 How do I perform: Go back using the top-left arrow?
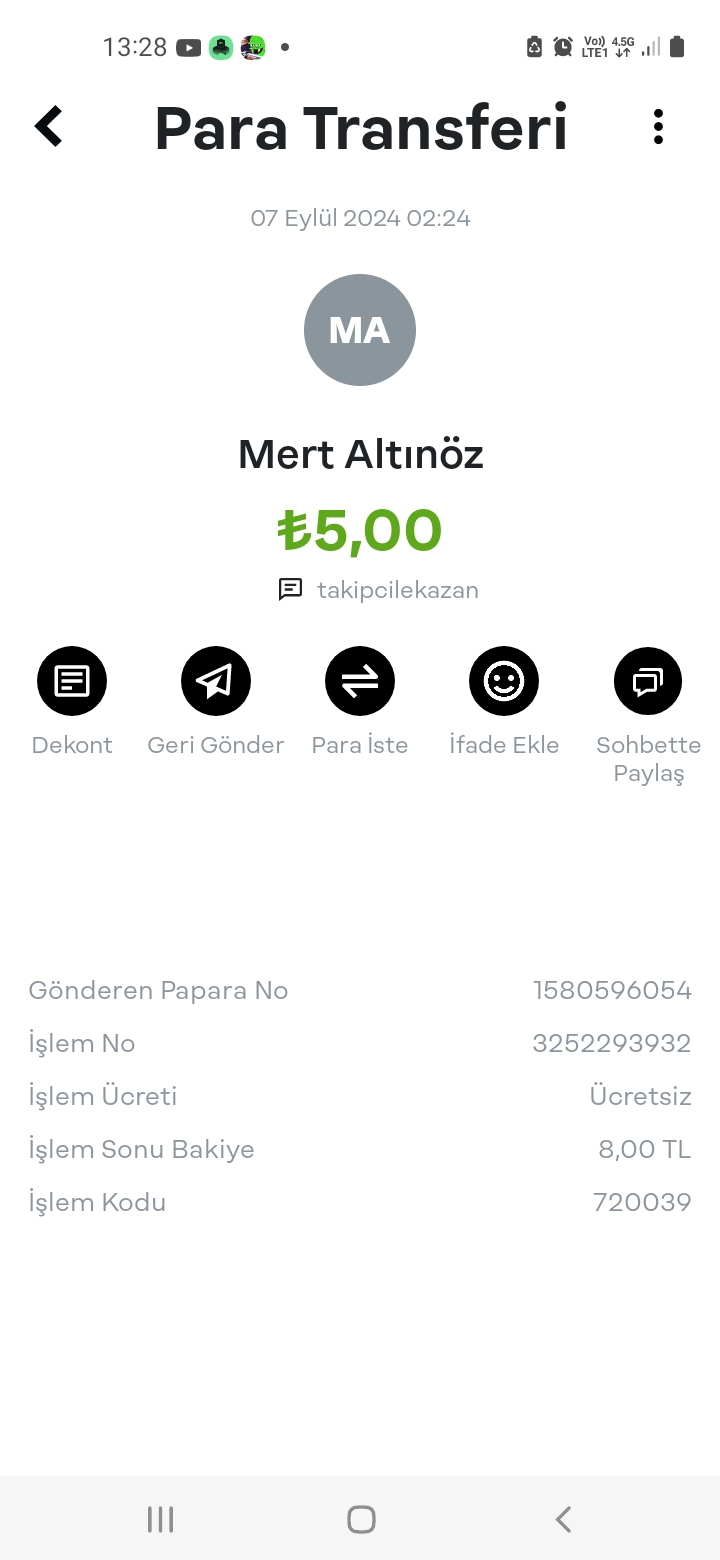point(48,127)
